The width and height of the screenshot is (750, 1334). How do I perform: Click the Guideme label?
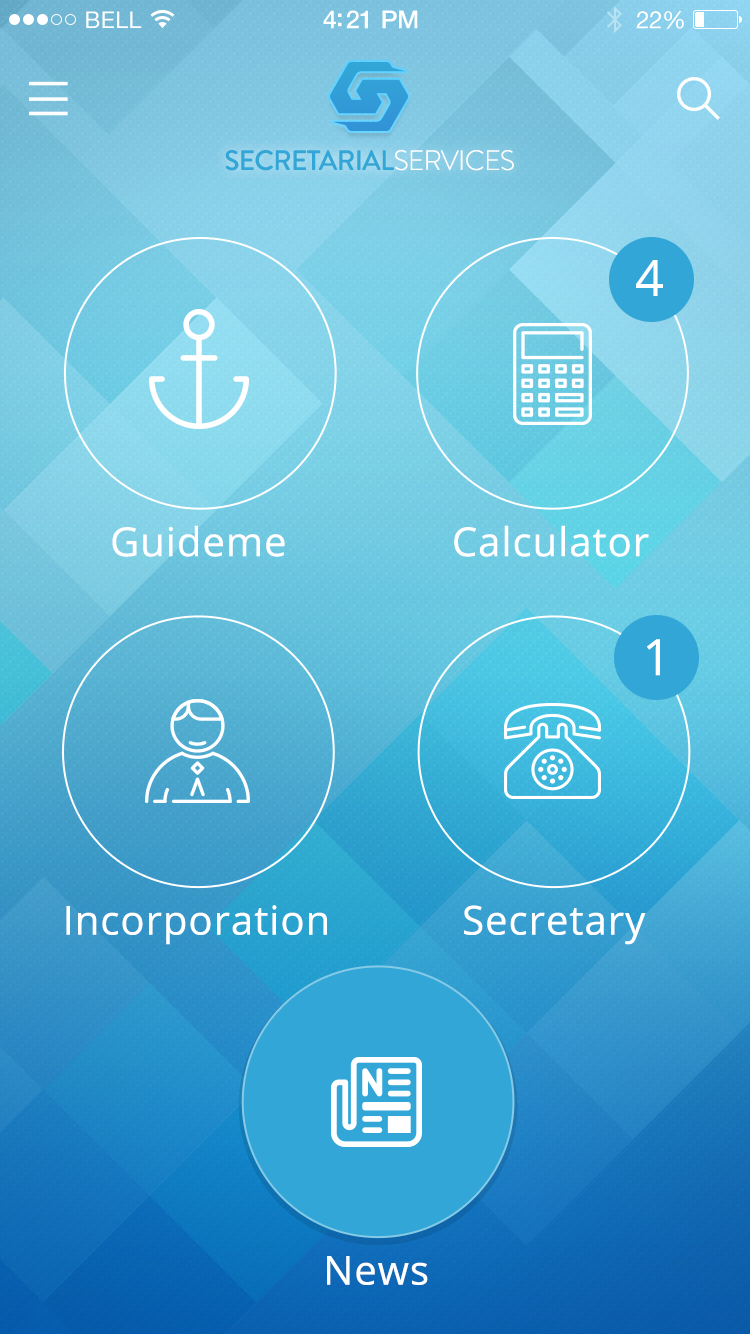(x=198, y=542)
